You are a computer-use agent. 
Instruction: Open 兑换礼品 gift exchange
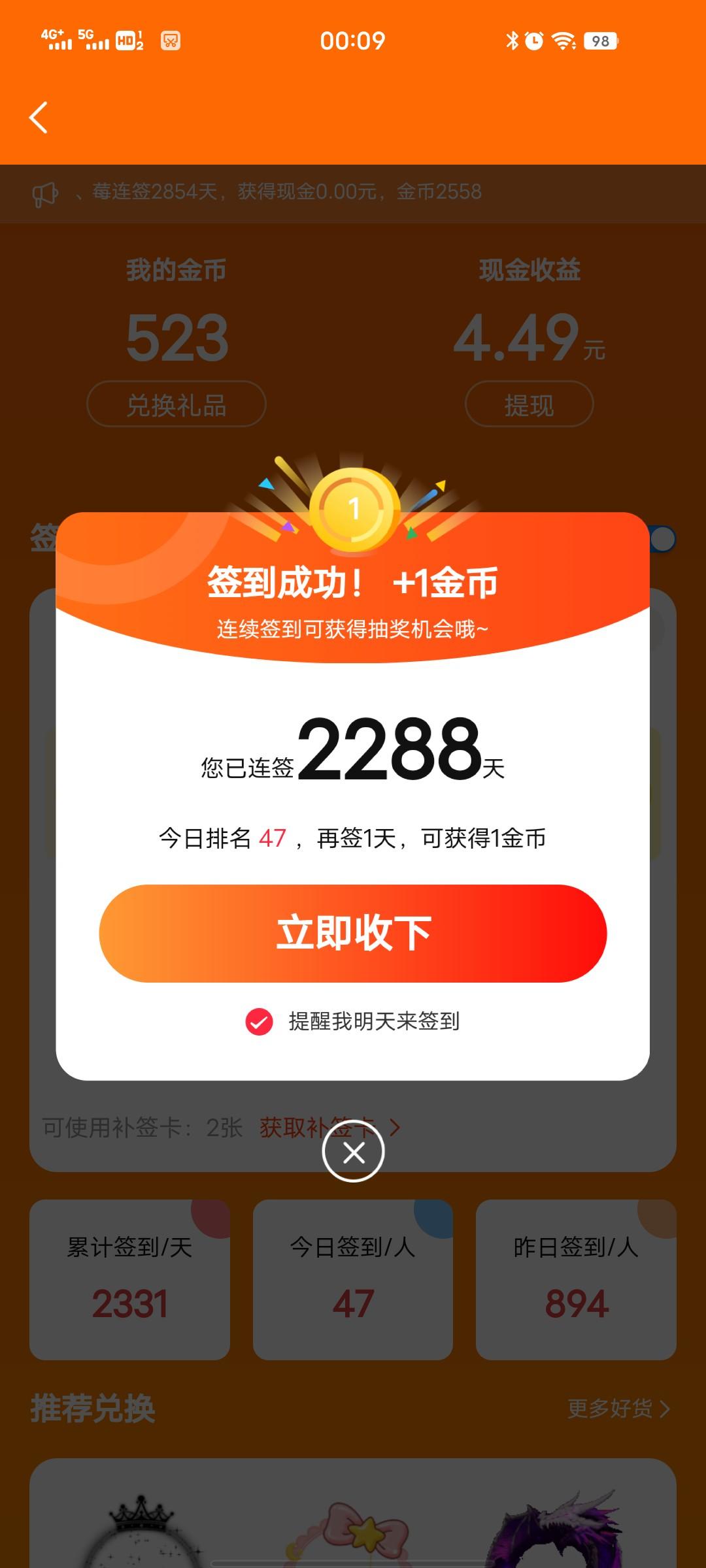[176, 404]
